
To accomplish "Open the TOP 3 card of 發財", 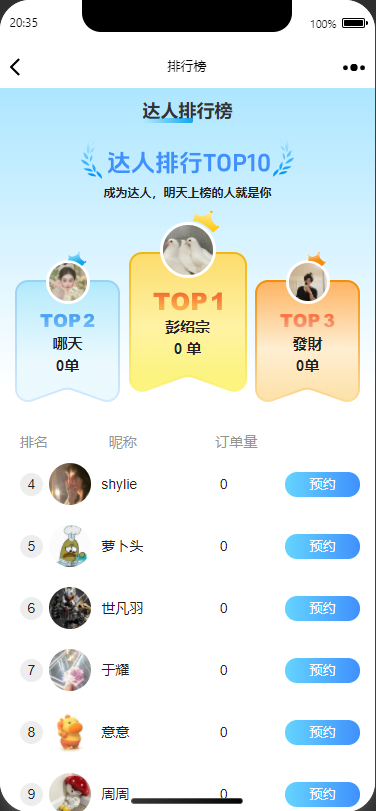I will (307, 341).
